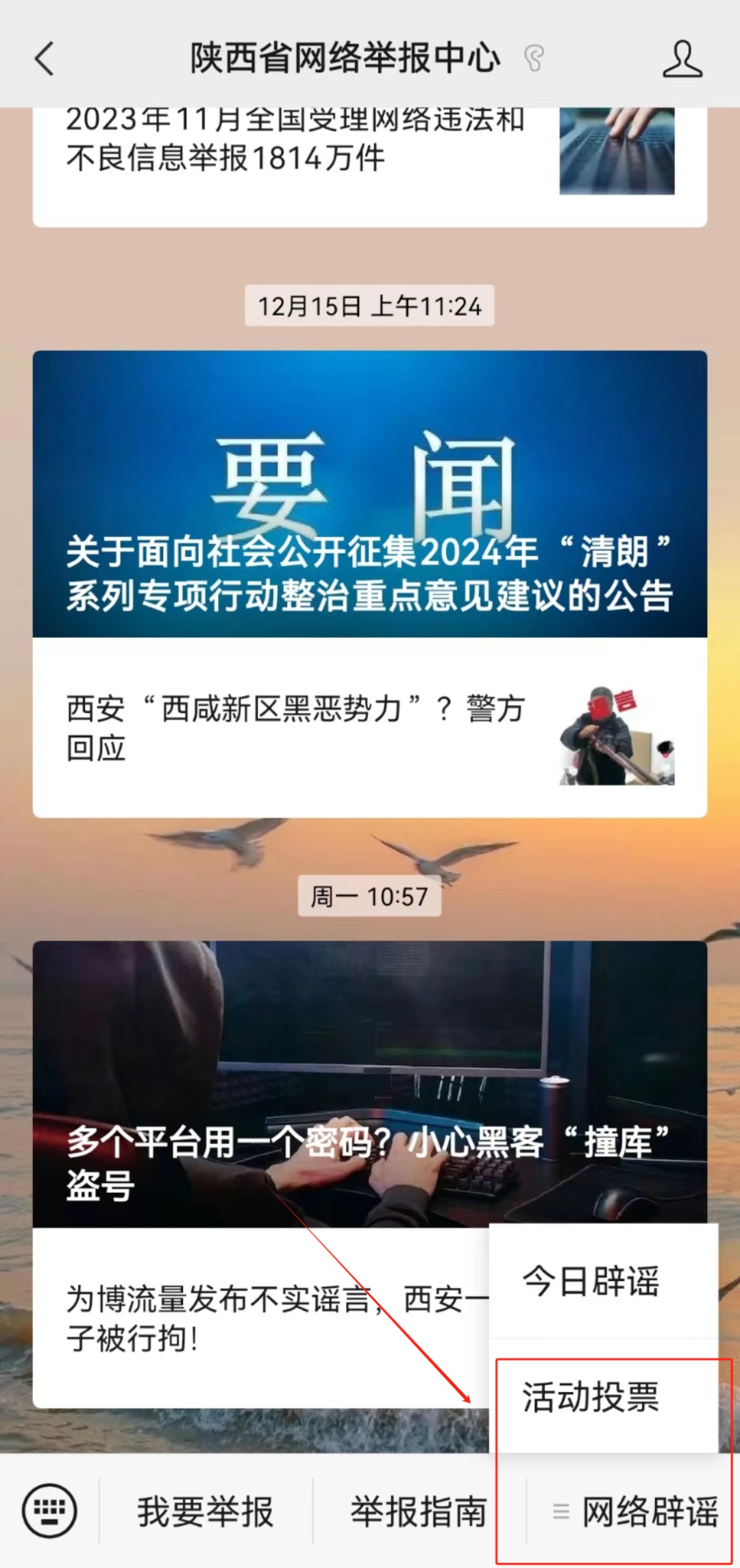The width and height of the screenshot is (740, 1568).
Task: Select 活动投票 from the popup menu
Action: coord(591,1399)
